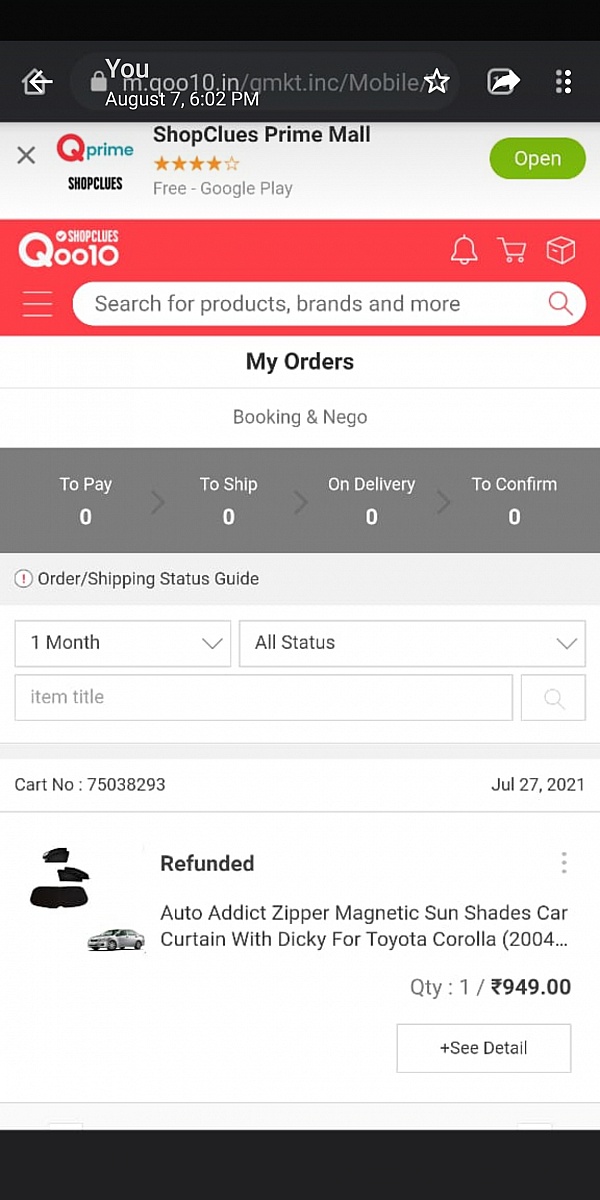Dismiss the ShopClues Prime Mall banner

(x=26, y=155)
